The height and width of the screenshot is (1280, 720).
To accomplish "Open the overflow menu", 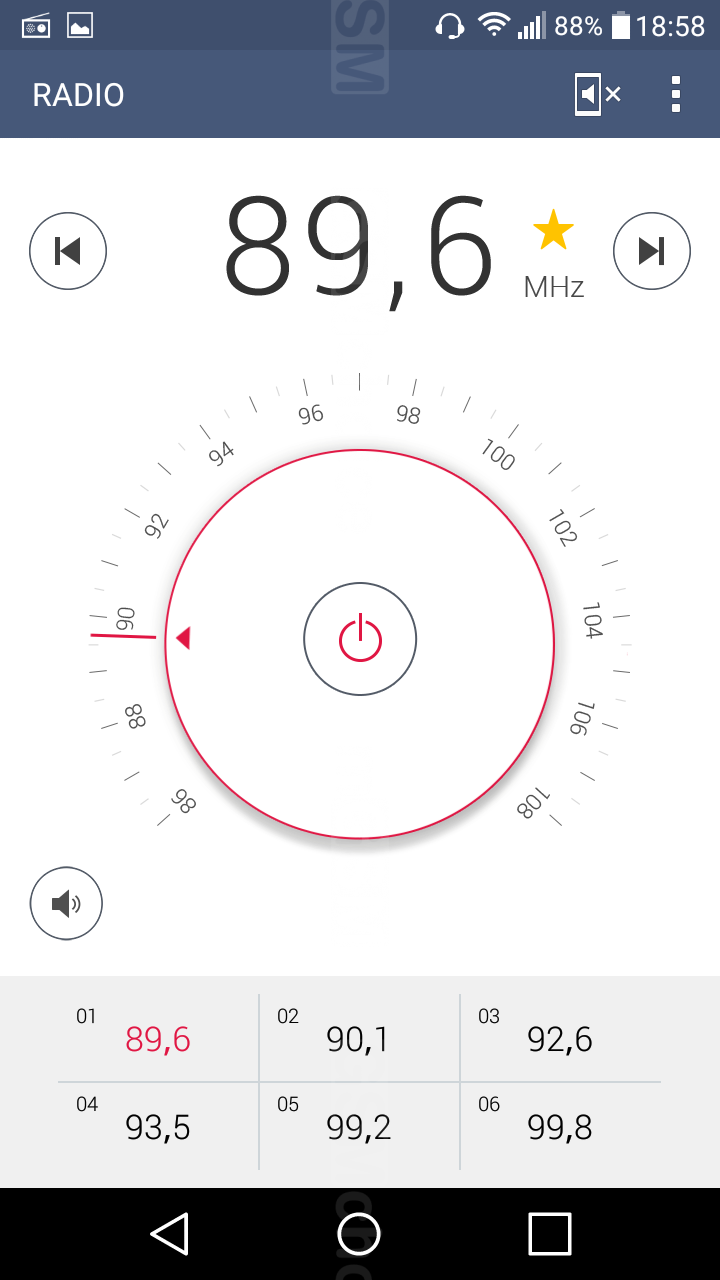I will (676, 94).
